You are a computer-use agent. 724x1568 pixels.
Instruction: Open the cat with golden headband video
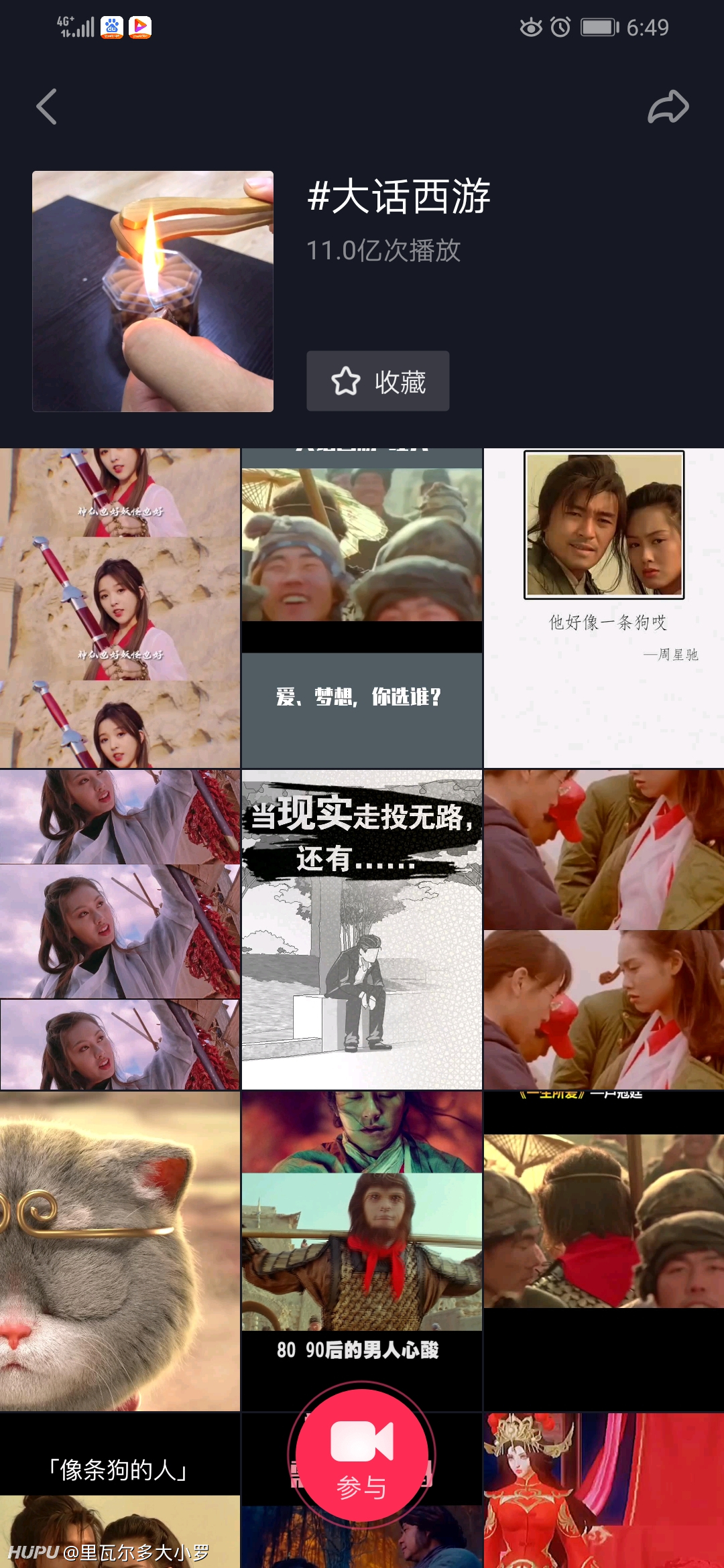(120, 1251)
